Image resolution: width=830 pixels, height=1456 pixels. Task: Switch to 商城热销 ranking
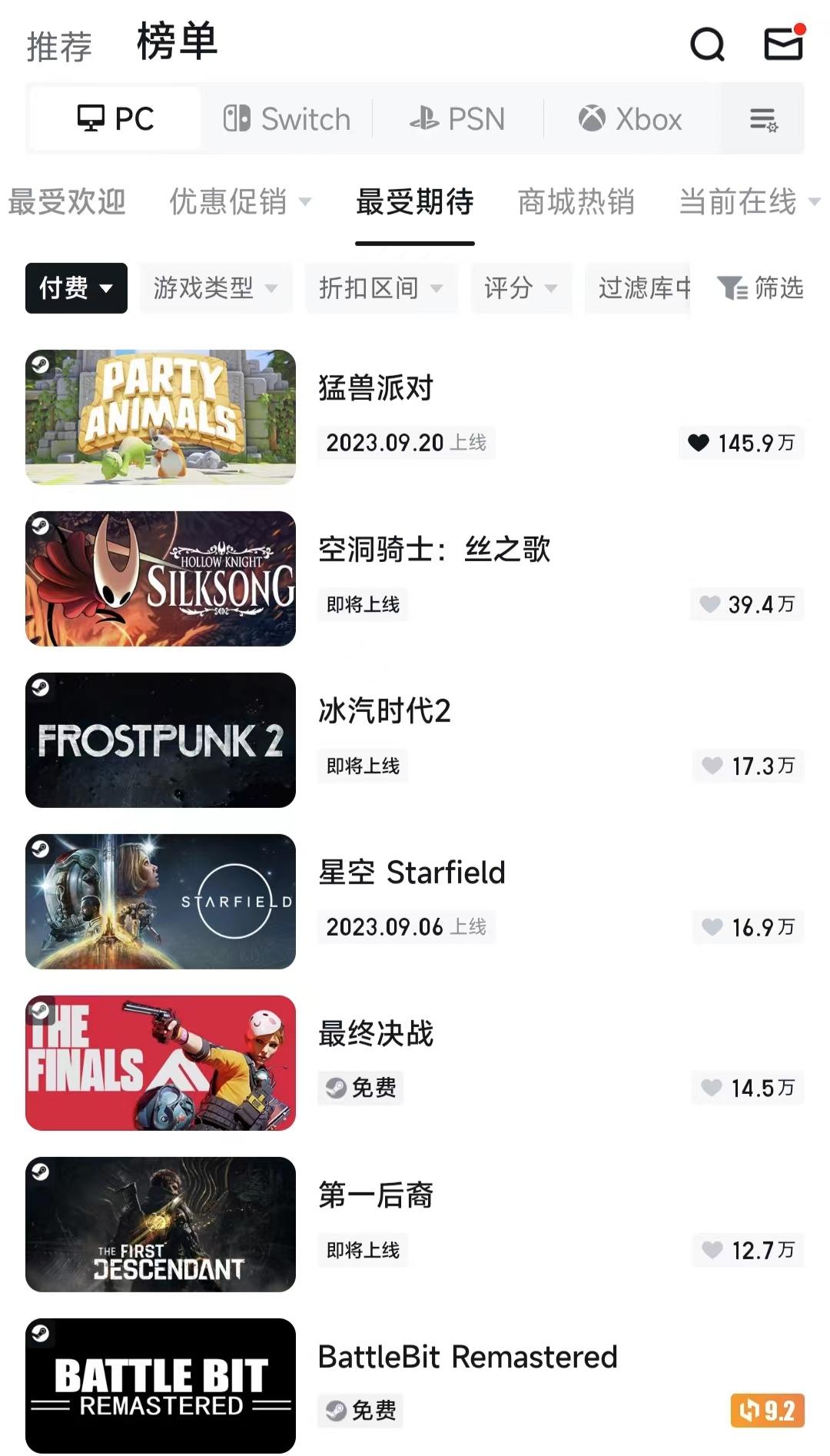(576, 202)
